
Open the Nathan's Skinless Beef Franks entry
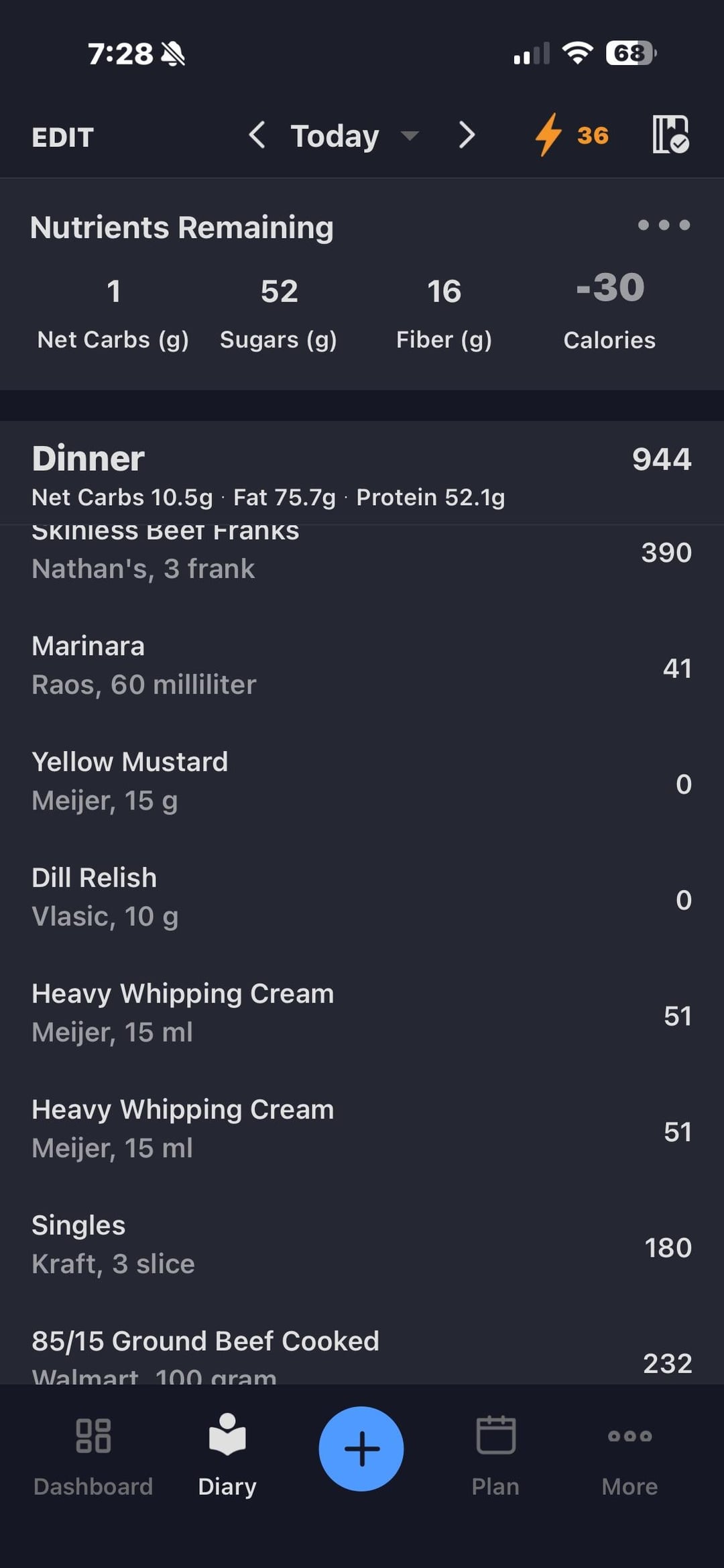(362, 554)
